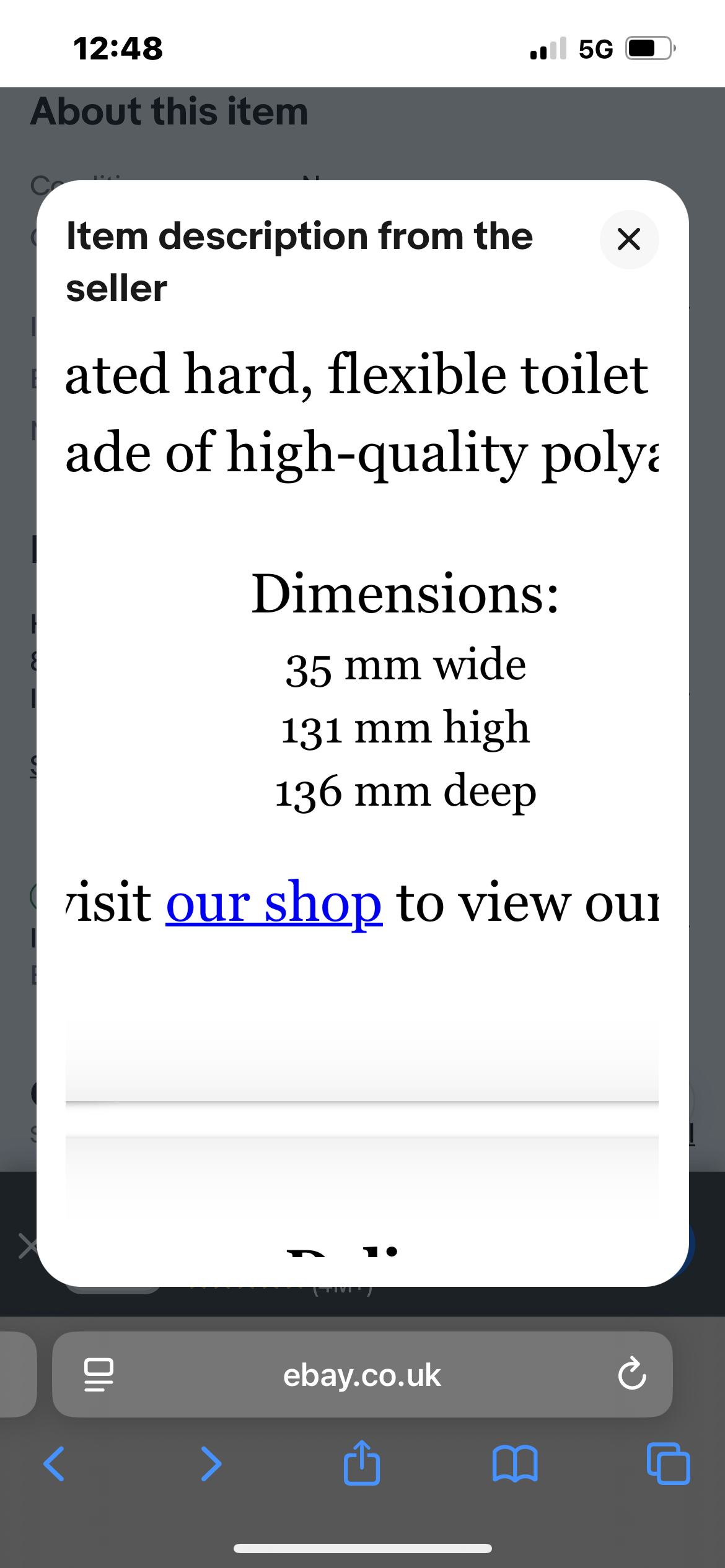Open Safari bookmarks
Screen dimensions: 725x1568
tap(515, 1464)
